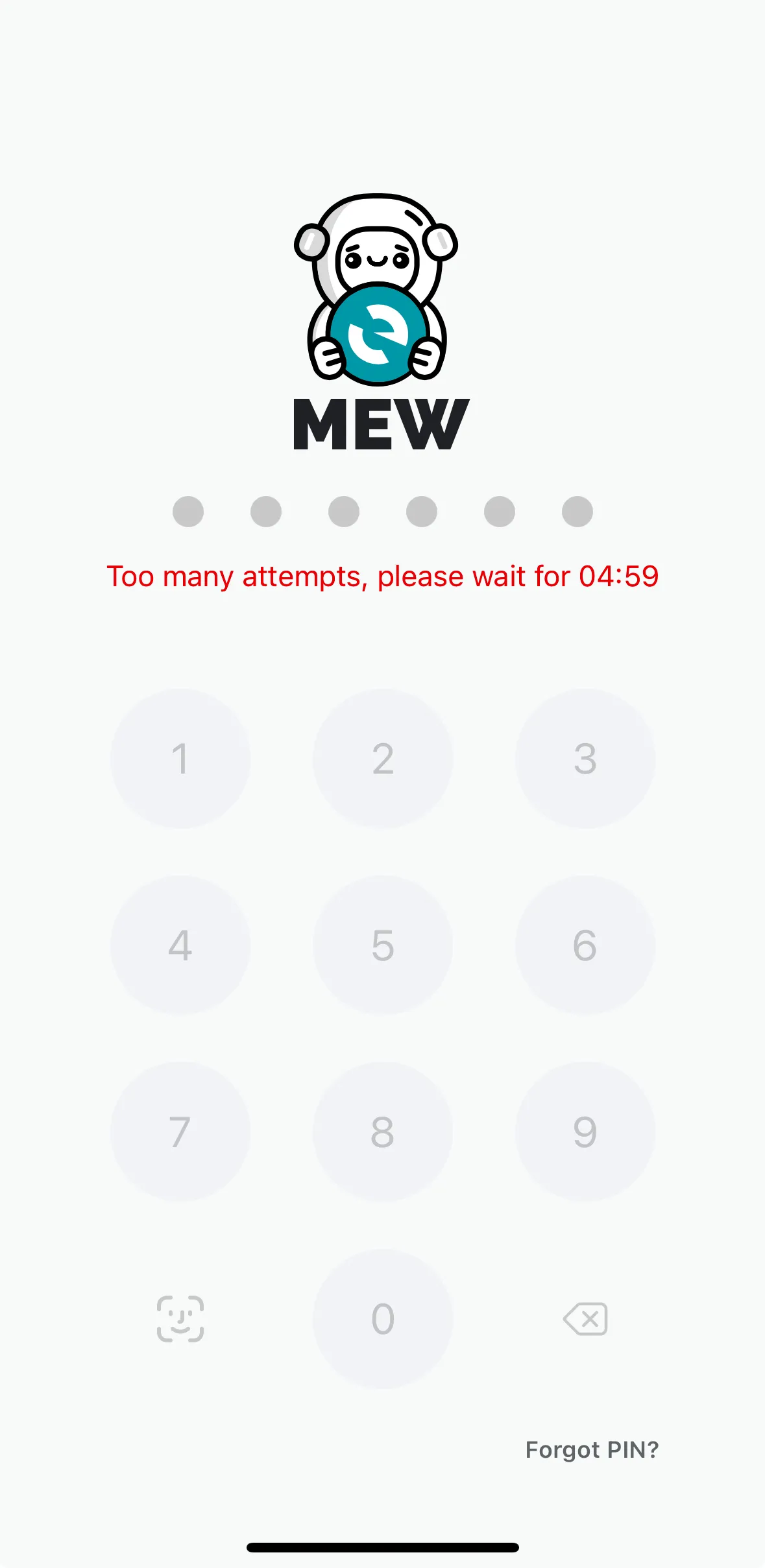This screenshot has height=1568, width=765.
Task: Tap the home indicator bar
Action: point(382,1545)
